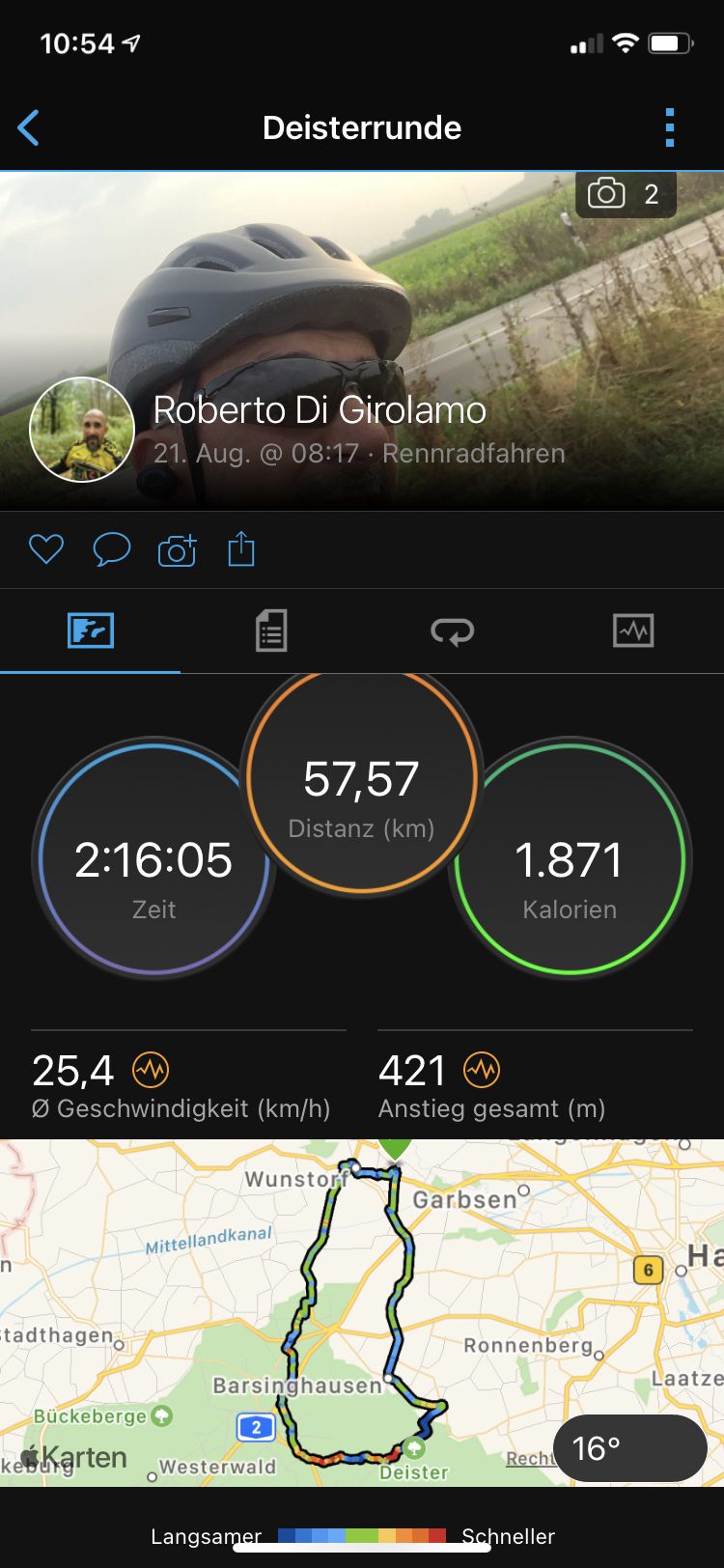The width and height of the screenshot is (724, 1568).
Task: Share the Deisterrunde activity
Action: click(x=241, y=548)
